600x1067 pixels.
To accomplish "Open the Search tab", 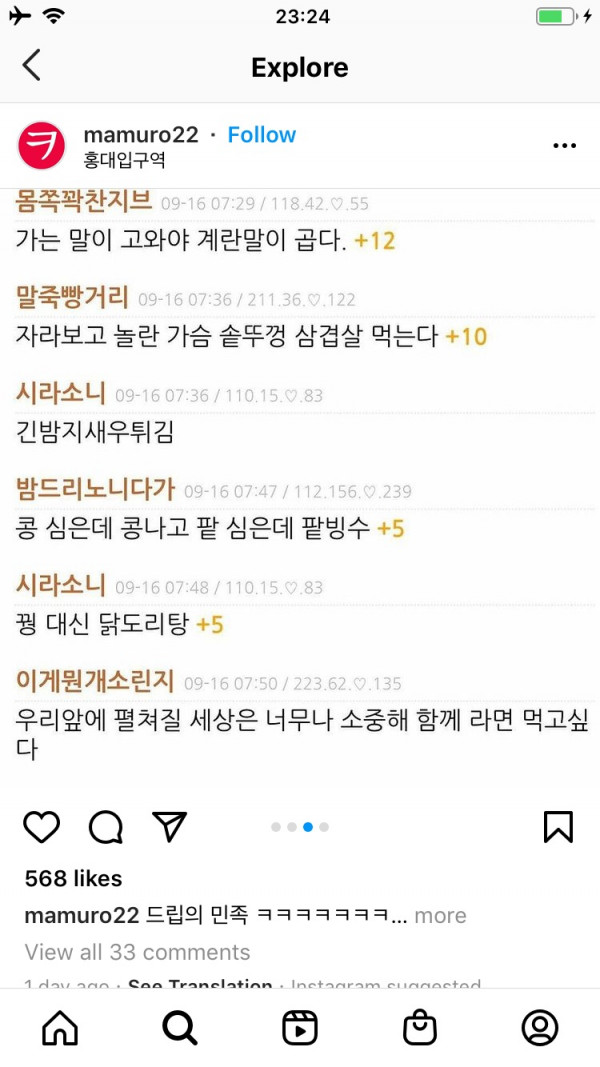I will click(x=180, y=1027).
